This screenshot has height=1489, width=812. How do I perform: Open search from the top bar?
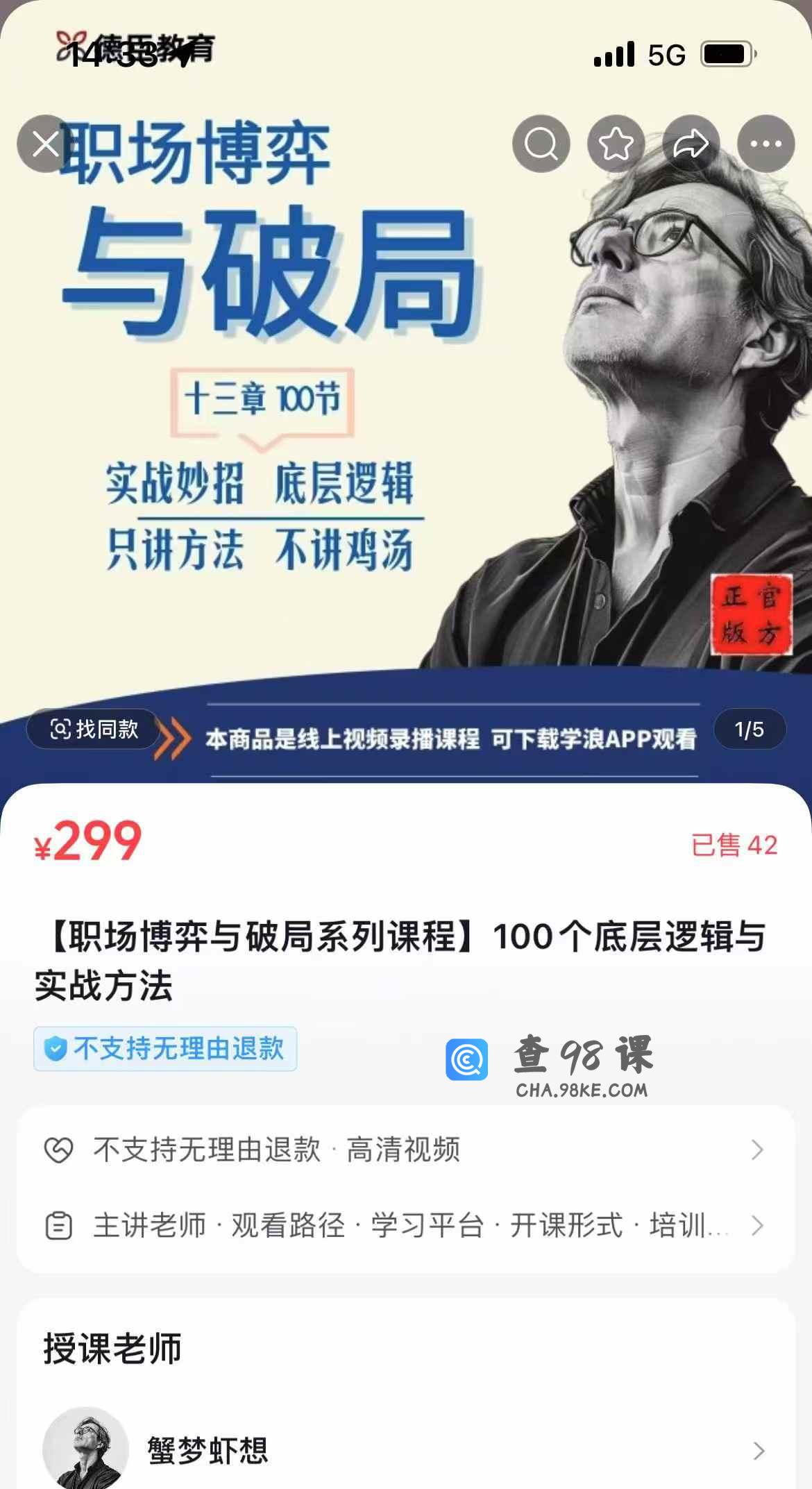coord(541,144)
